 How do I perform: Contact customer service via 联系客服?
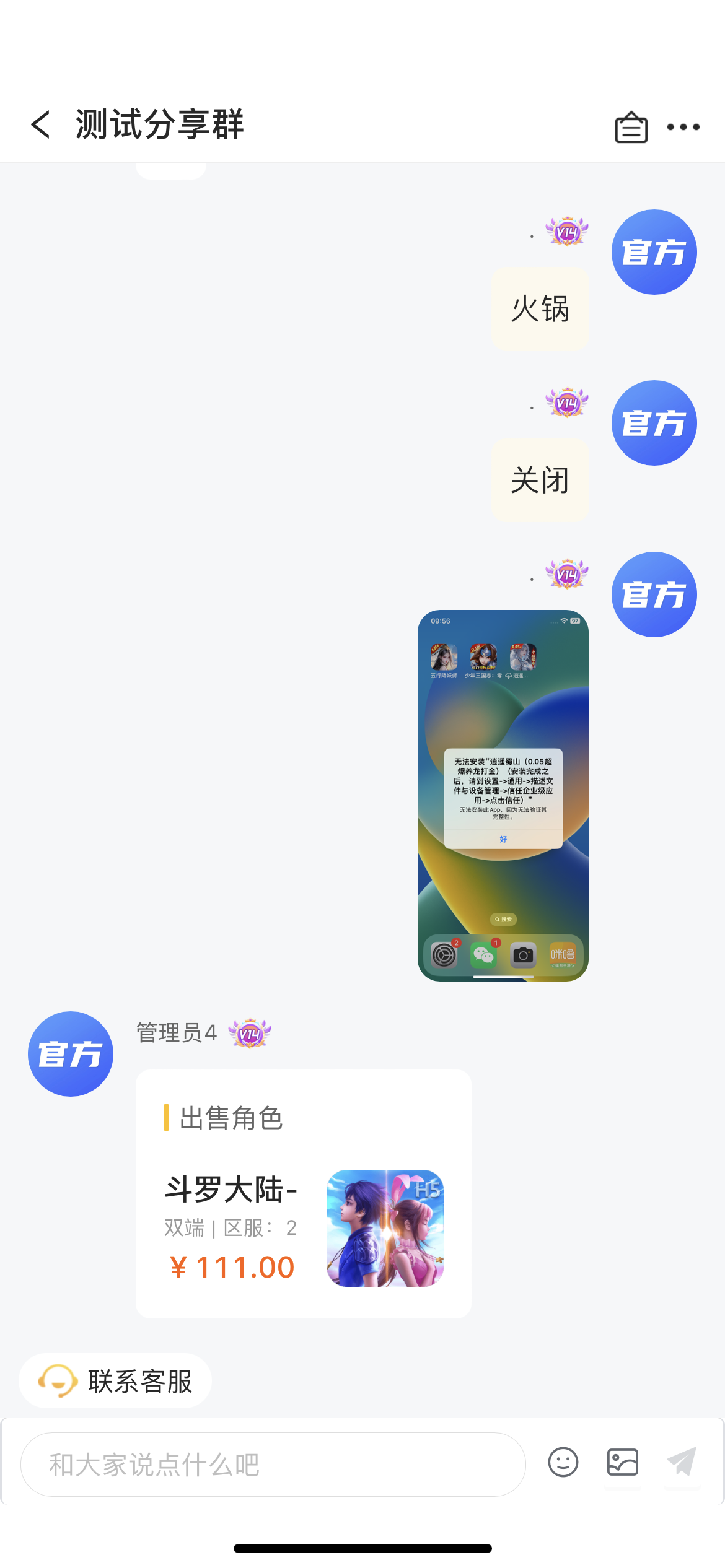pyautogui.click(x=115, y=1381)
